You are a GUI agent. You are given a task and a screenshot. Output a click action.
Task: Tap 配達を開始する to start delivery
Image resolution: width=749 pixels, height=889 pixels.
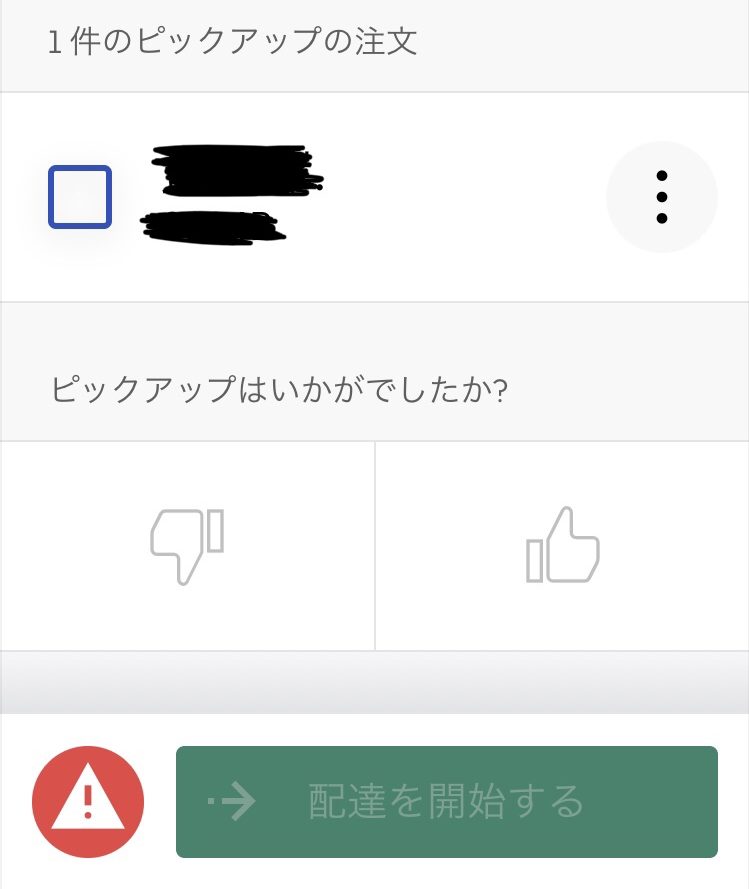coord(446,802)
